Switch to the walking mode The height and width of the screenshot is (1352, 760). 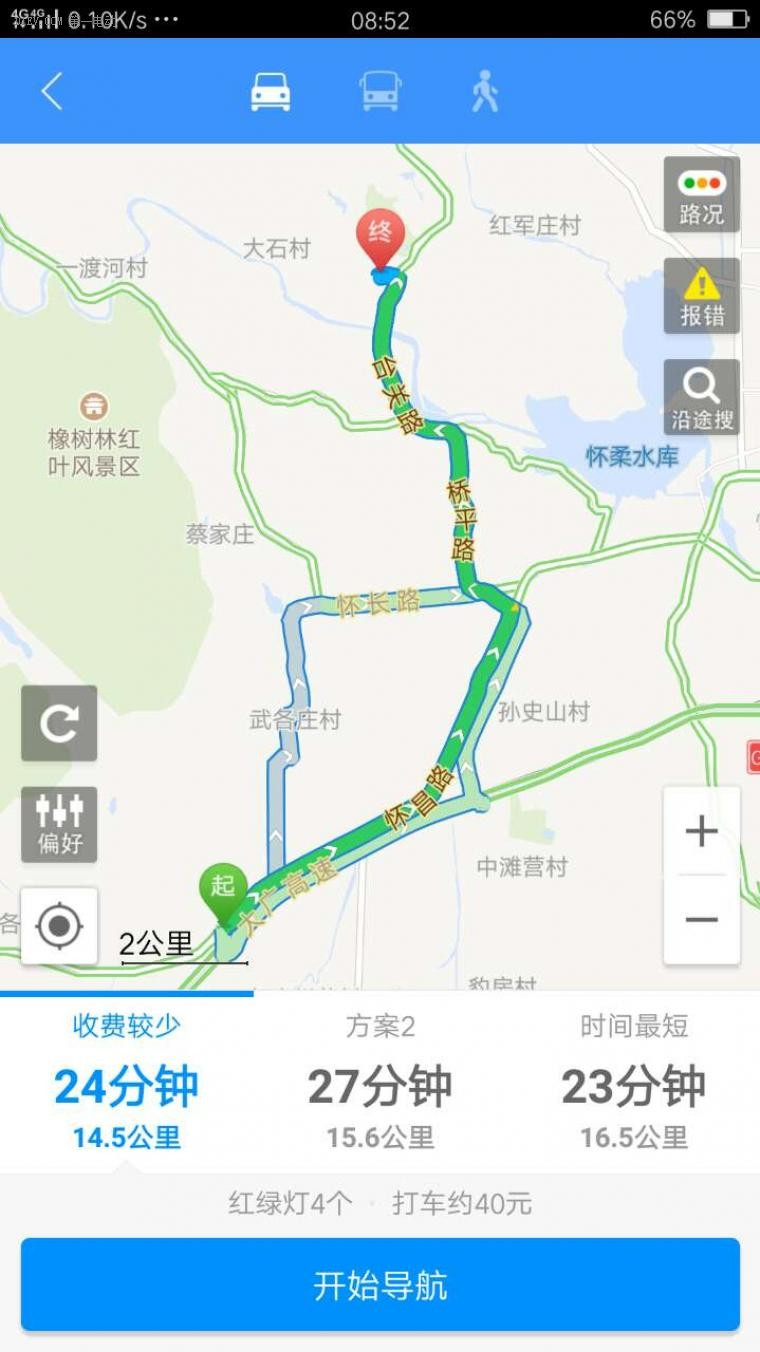tap(485, 91)
